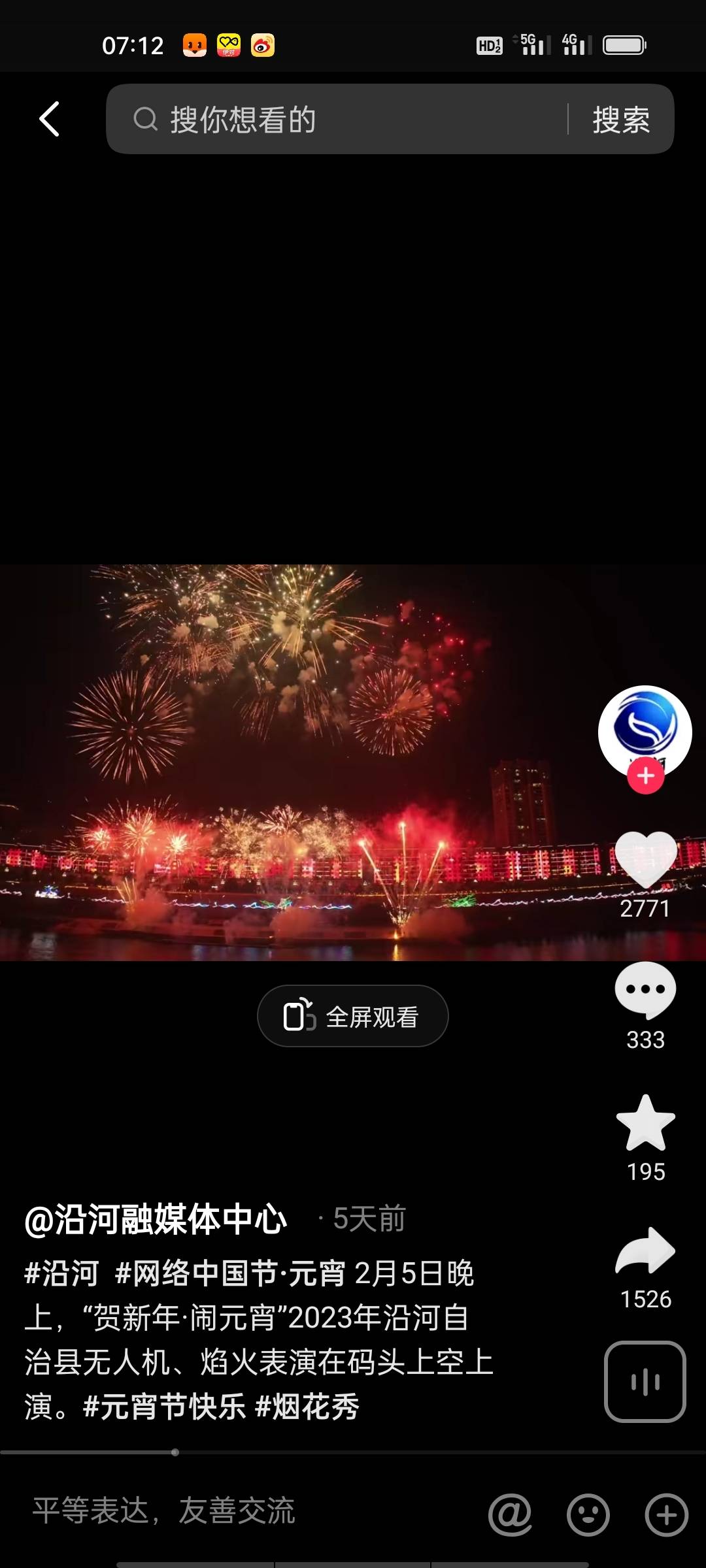The image size is (706, 1568).
Task: Add this video to favorites star
Action: coord(645,1124)
